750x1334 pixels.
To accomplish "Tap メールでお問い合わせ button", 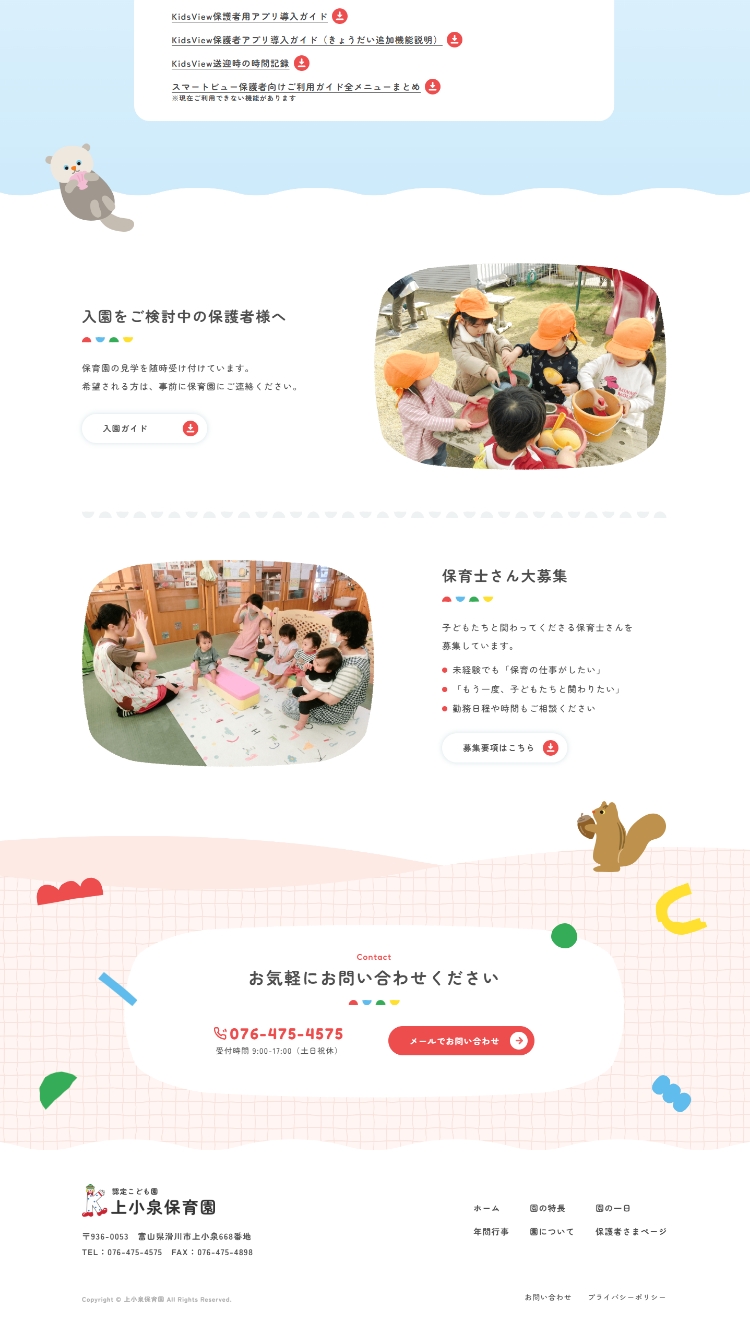I will 461,1041.
